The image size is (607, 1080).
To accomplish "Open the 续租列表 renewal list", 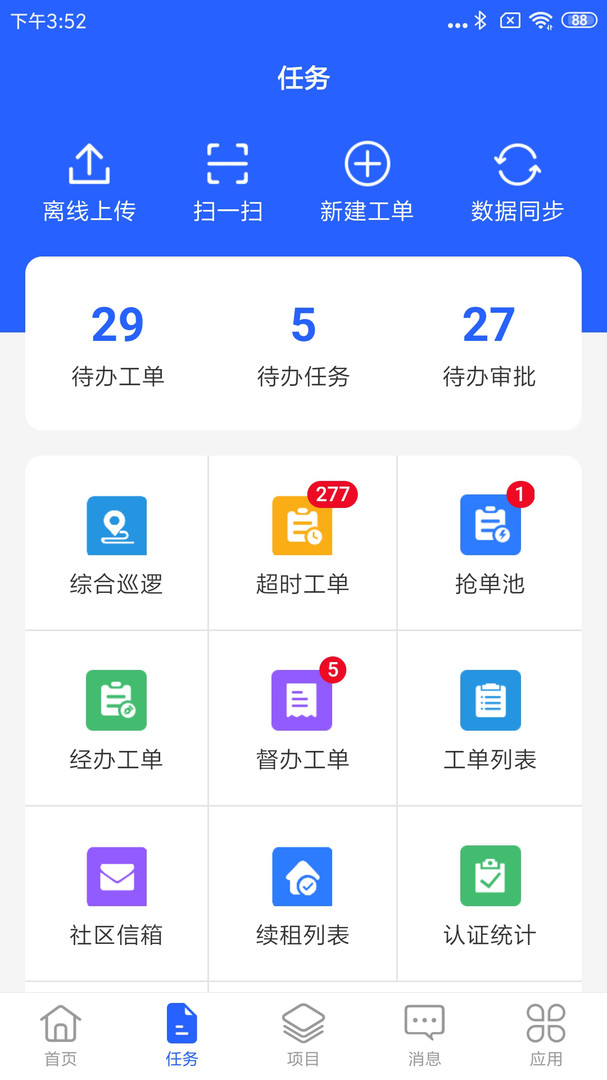I will click(302, 894).
